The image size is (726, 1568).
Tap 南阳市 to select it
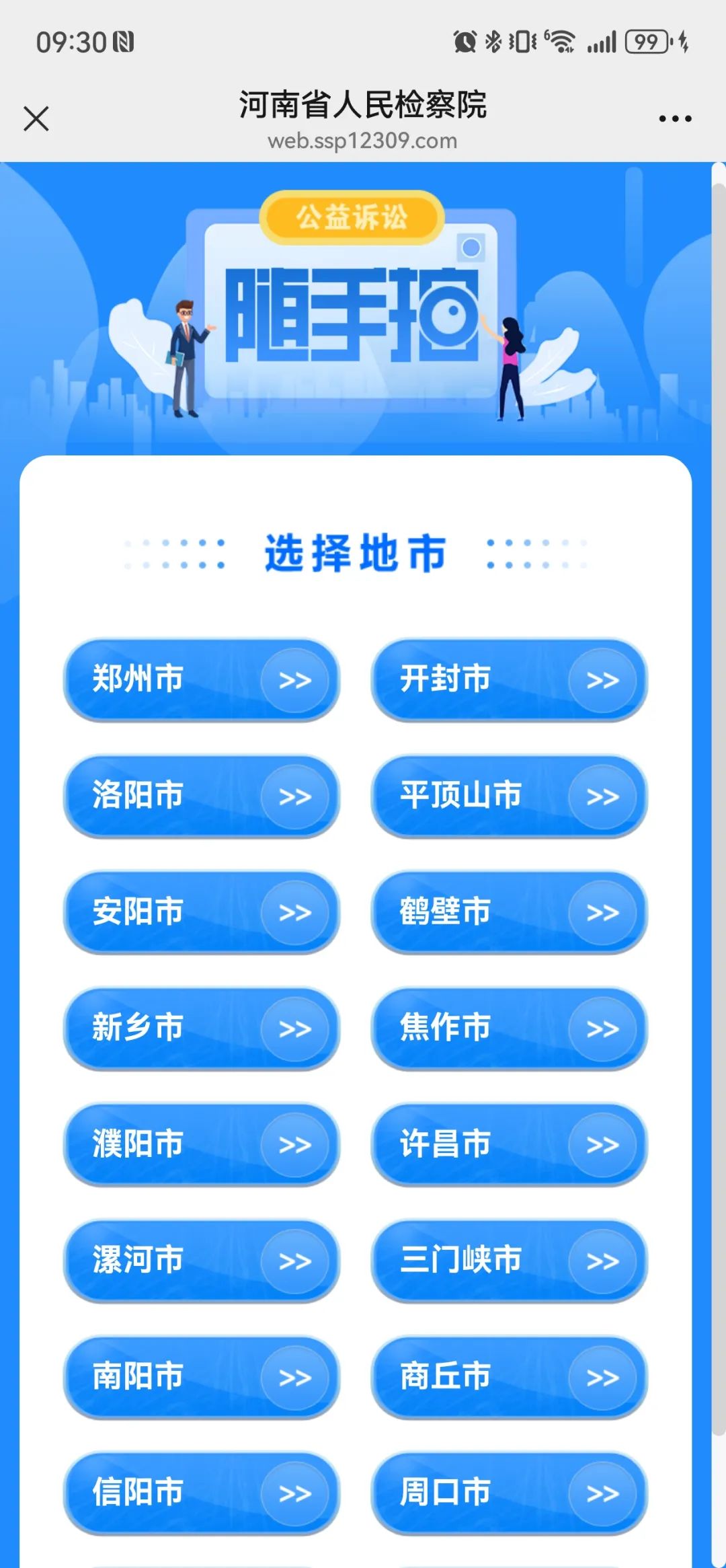(202, 1377)
